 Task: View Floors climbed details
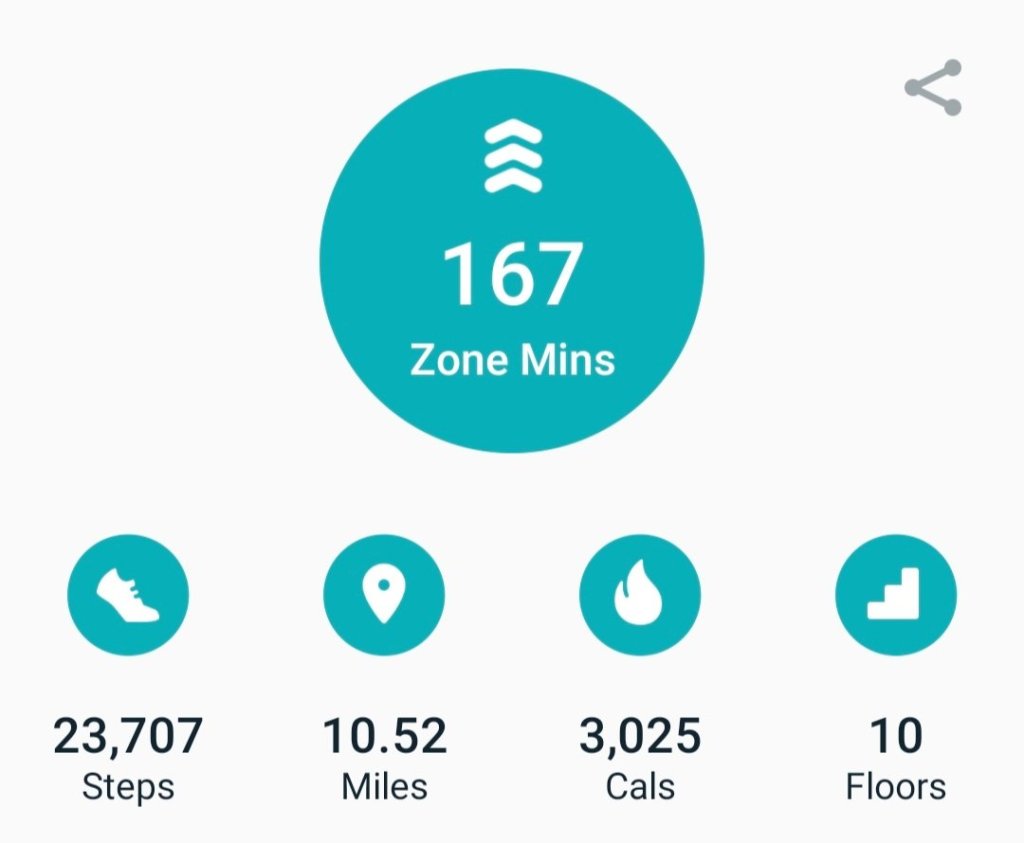(x=896, y=595)
